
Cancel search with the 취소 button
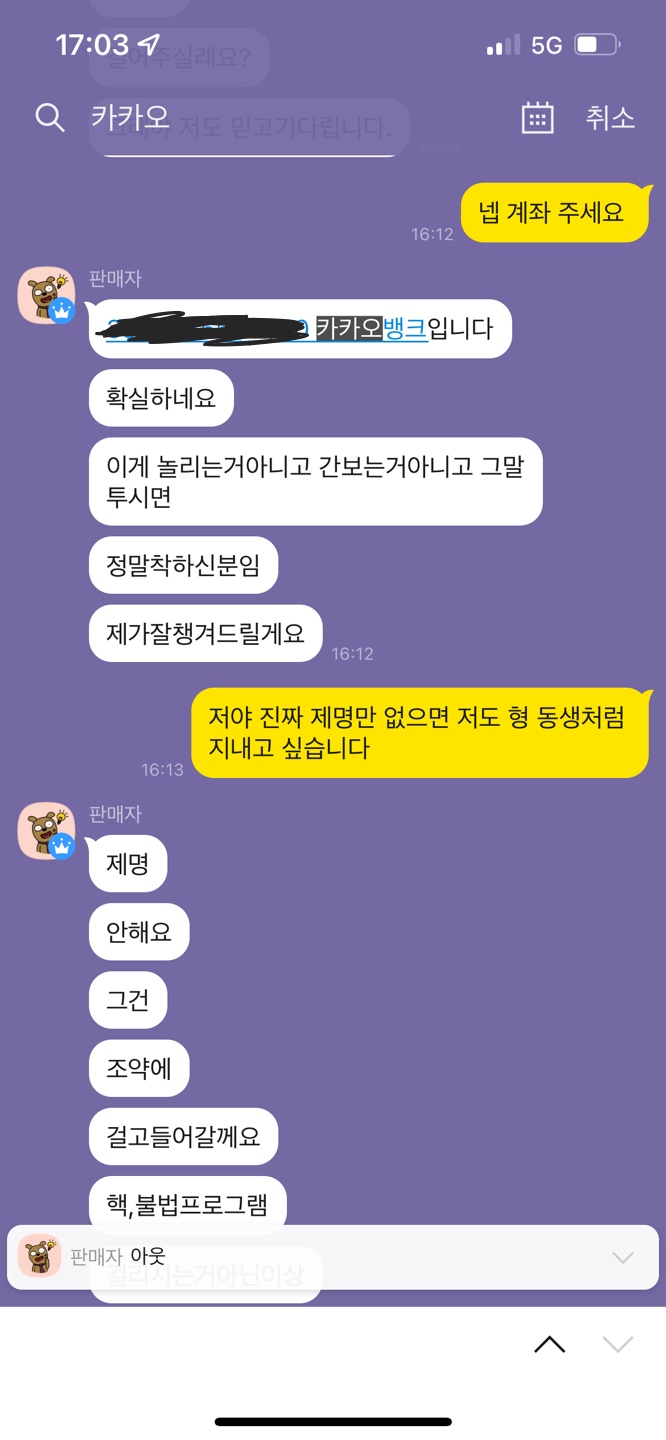pos(610,118)
